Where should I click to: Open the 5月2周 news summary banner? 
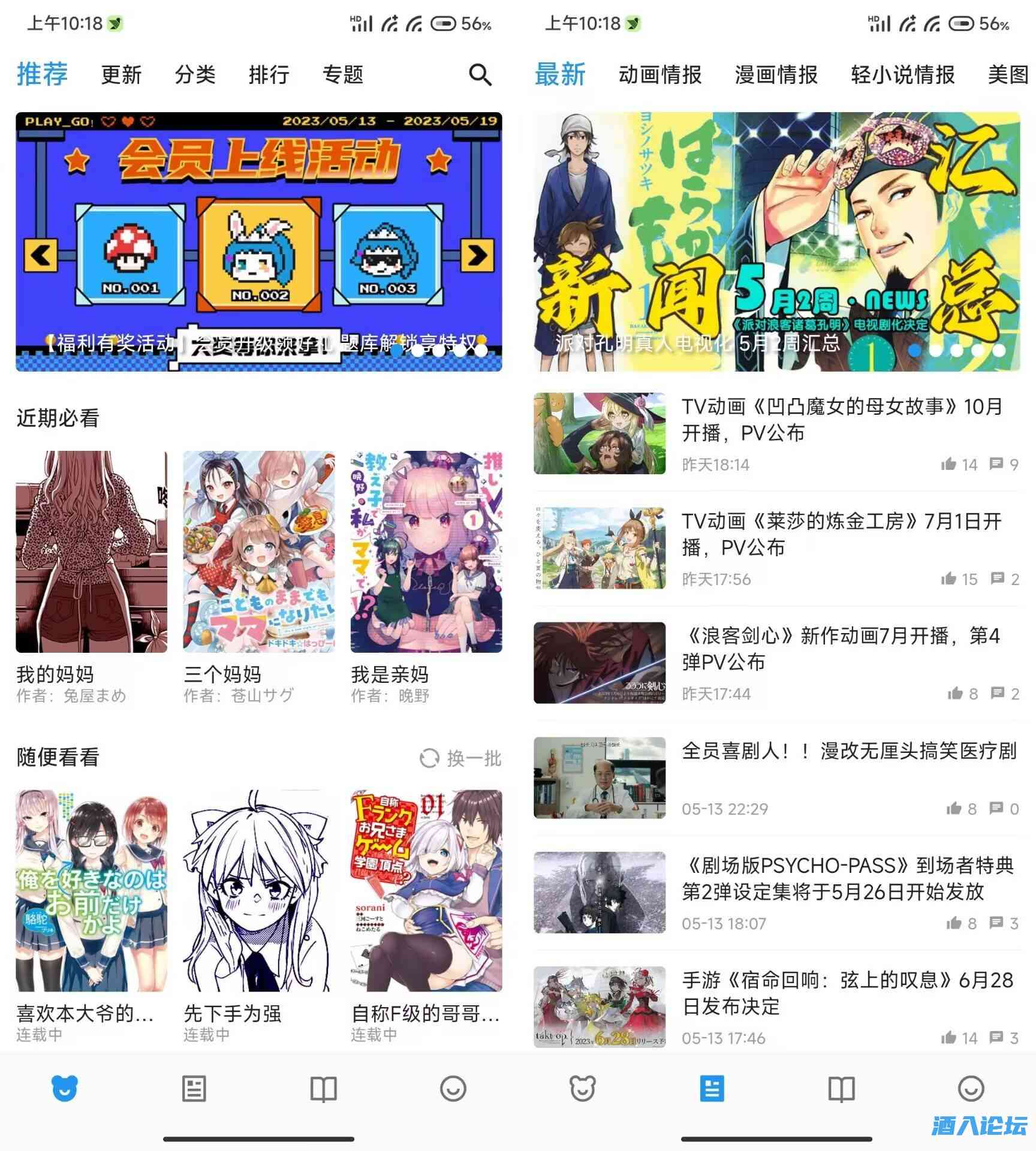(776, 241)
